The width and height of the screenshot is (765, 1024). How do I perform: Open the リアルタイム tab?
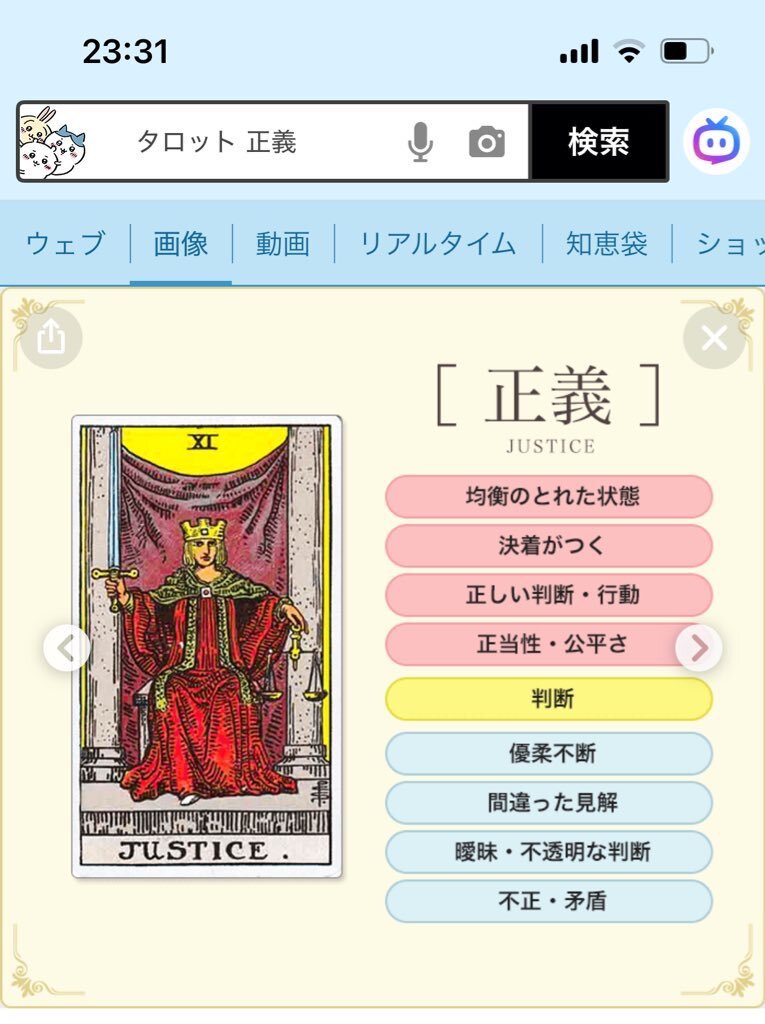click(438, 244)
